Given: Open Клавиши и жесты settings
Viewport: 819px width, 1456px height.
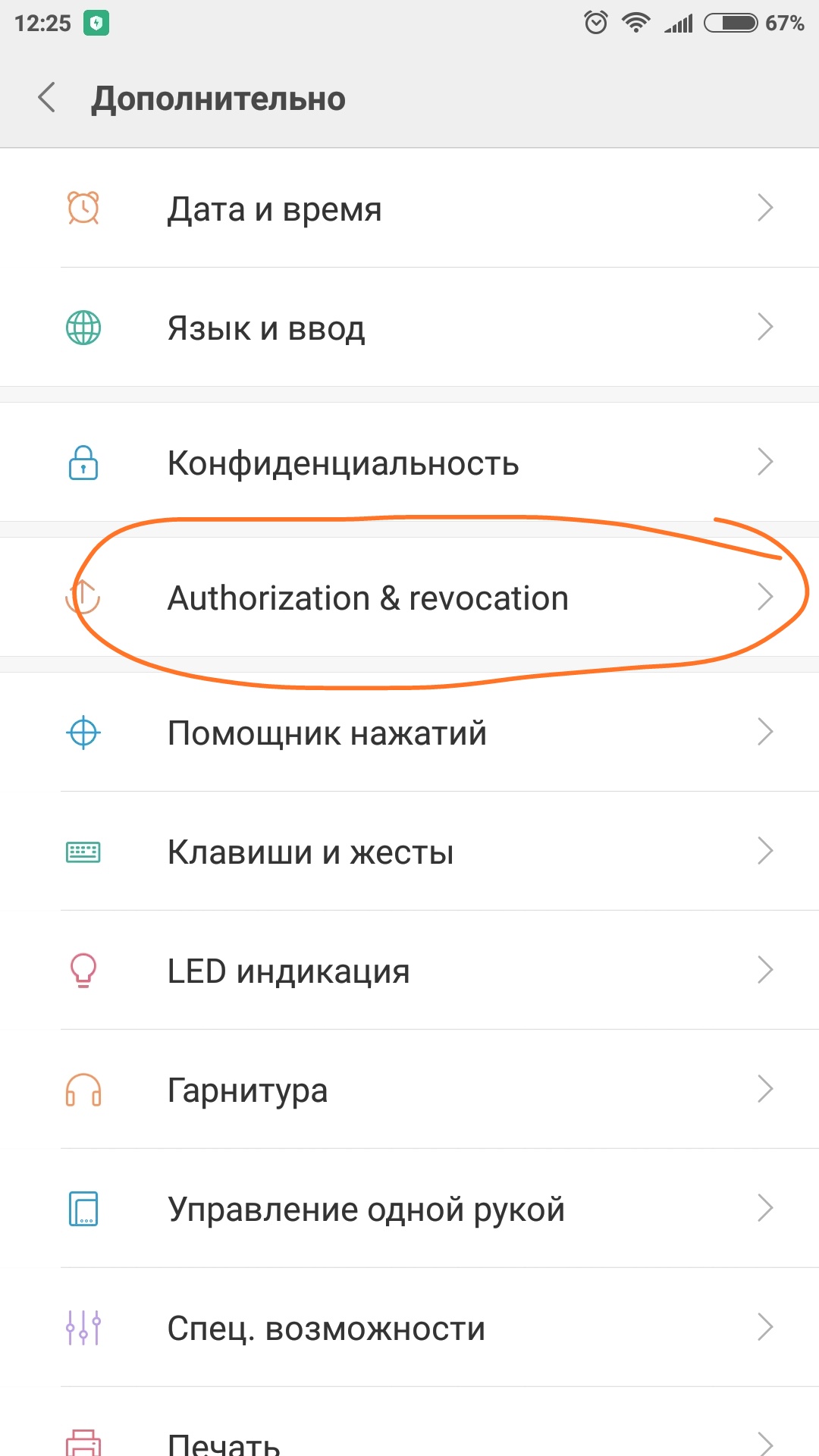Looking at the screenshot, I should tap(409, 851).
